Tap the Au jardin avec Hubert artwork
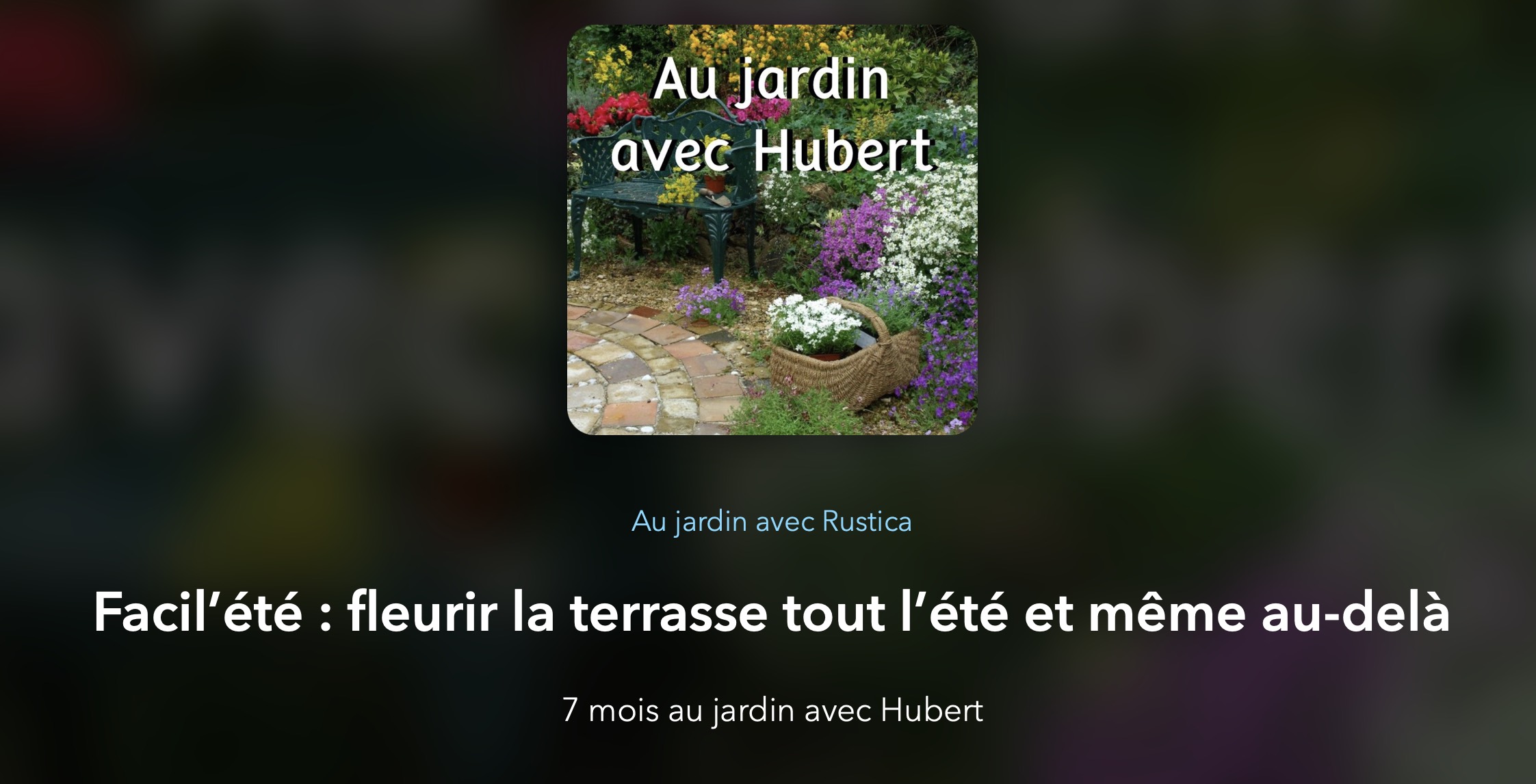This screenshot has height=784, width=1536. point(772,230)
